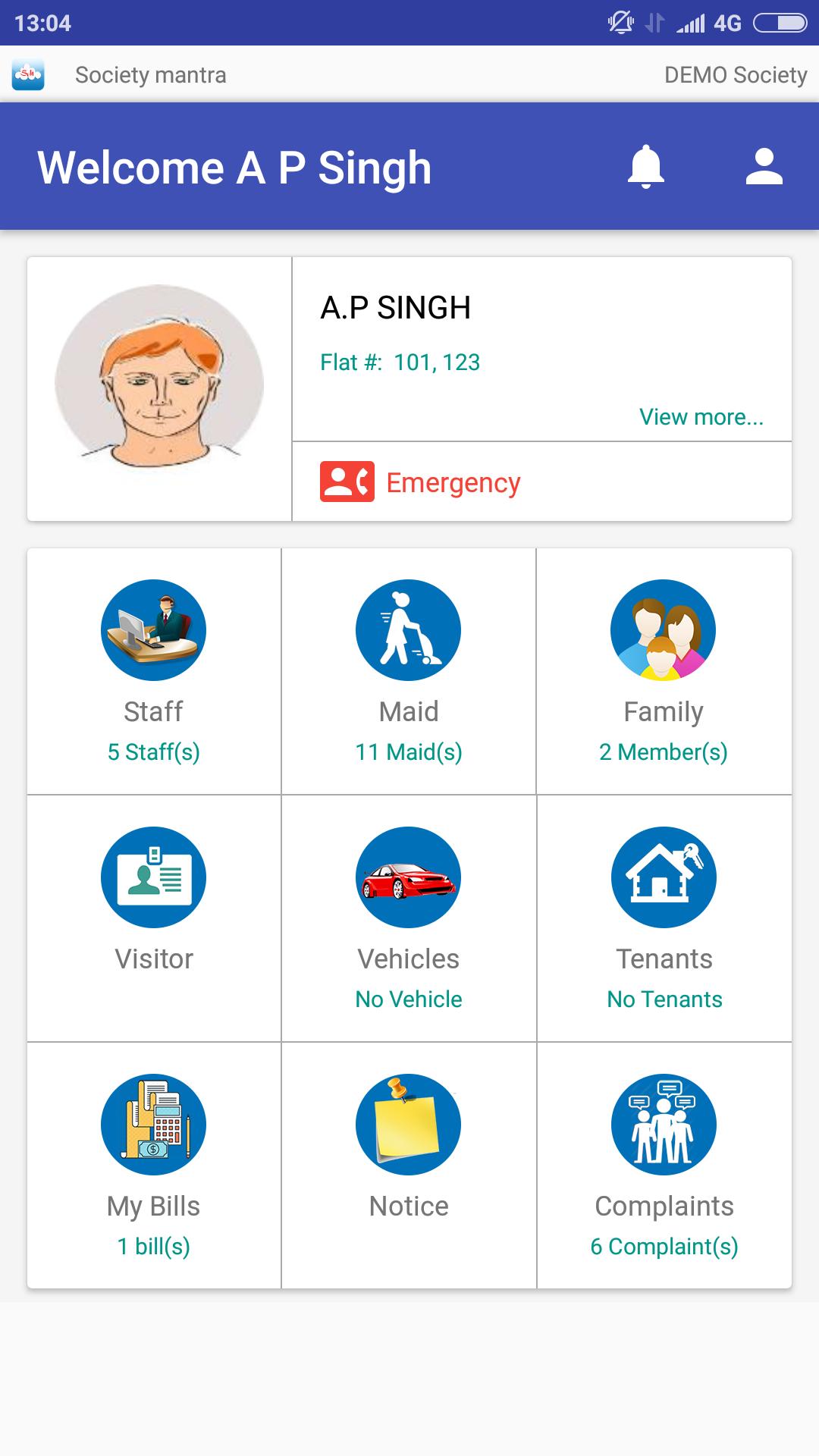Open Emergency contacts
Image resolution: width=819 pixels, height=1456 pixels.
[x=421, y=482]
